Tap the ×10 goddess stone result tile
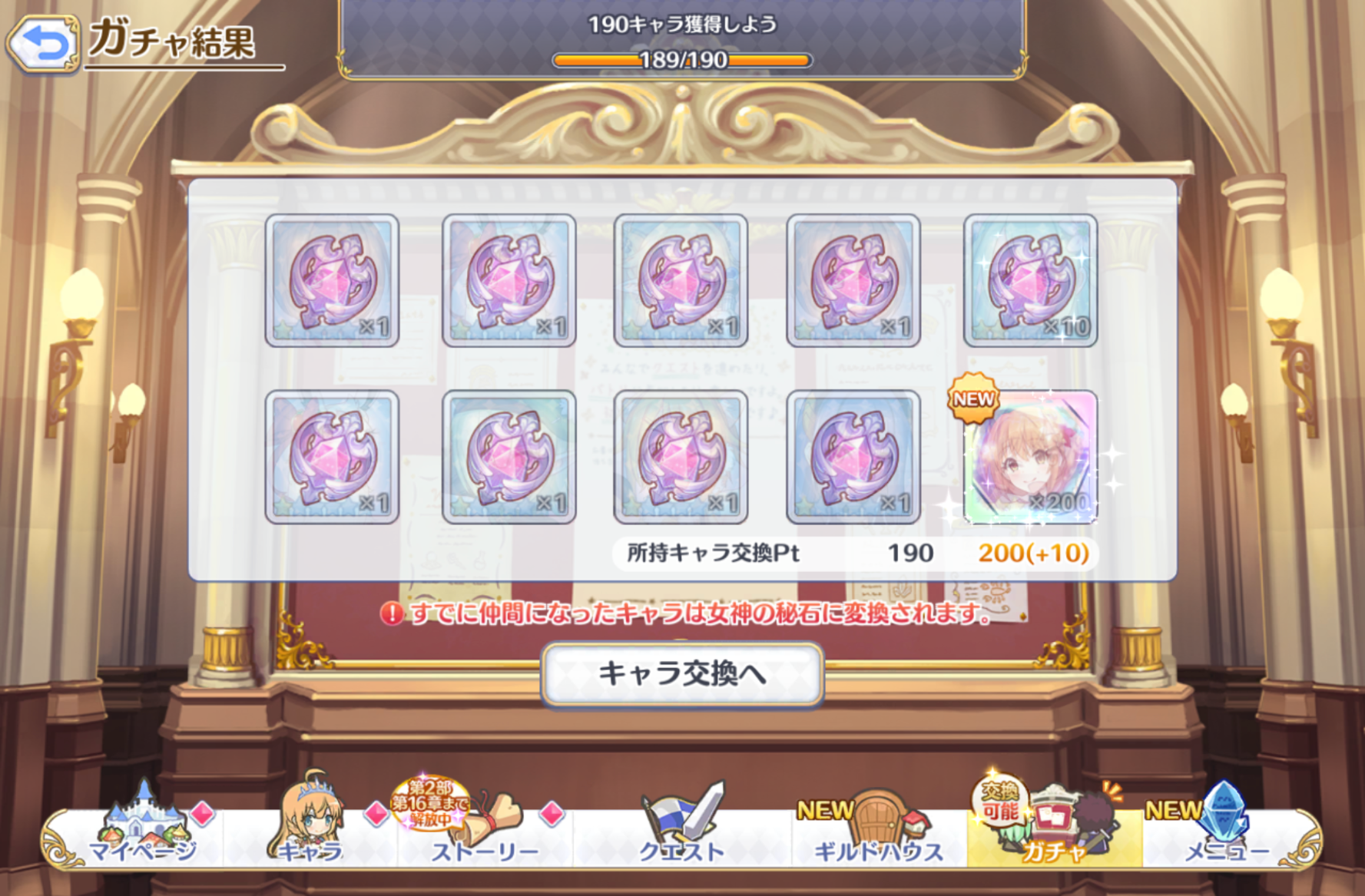The image size is (1365, 896). [x=1031, y=281]
